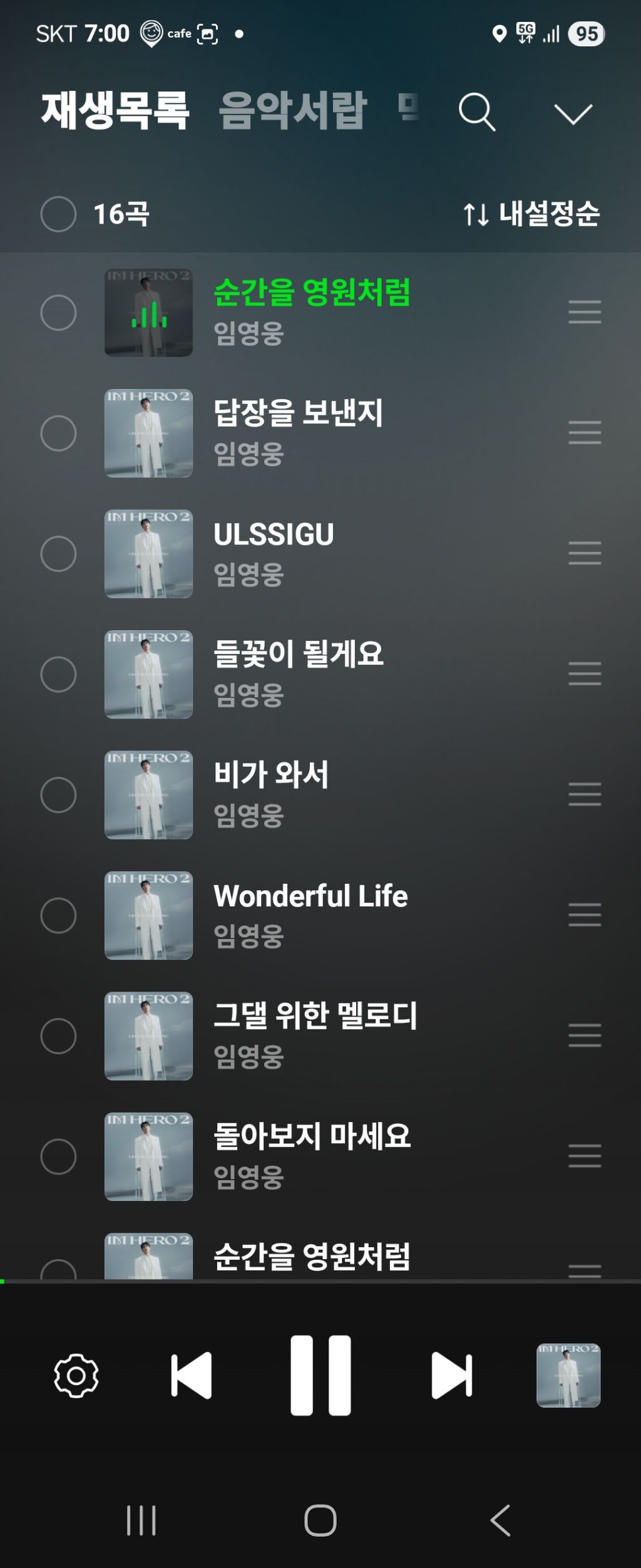
Task: Select all 16곡 checkbox
Action: pyautogui.click(x=58, y=214)
